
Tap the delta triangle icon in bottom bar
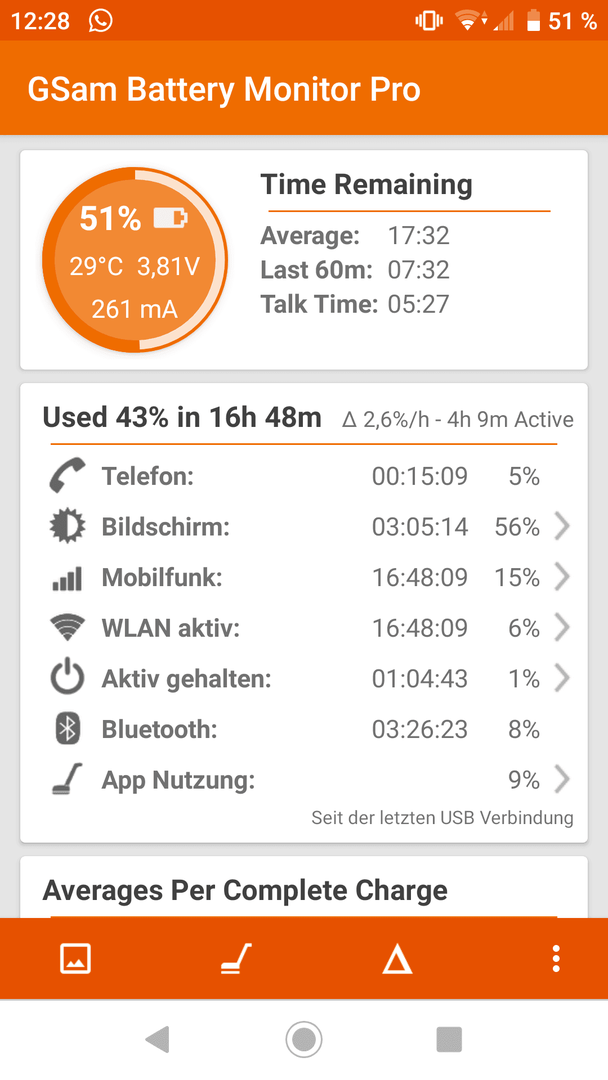[x=397, y=958]
